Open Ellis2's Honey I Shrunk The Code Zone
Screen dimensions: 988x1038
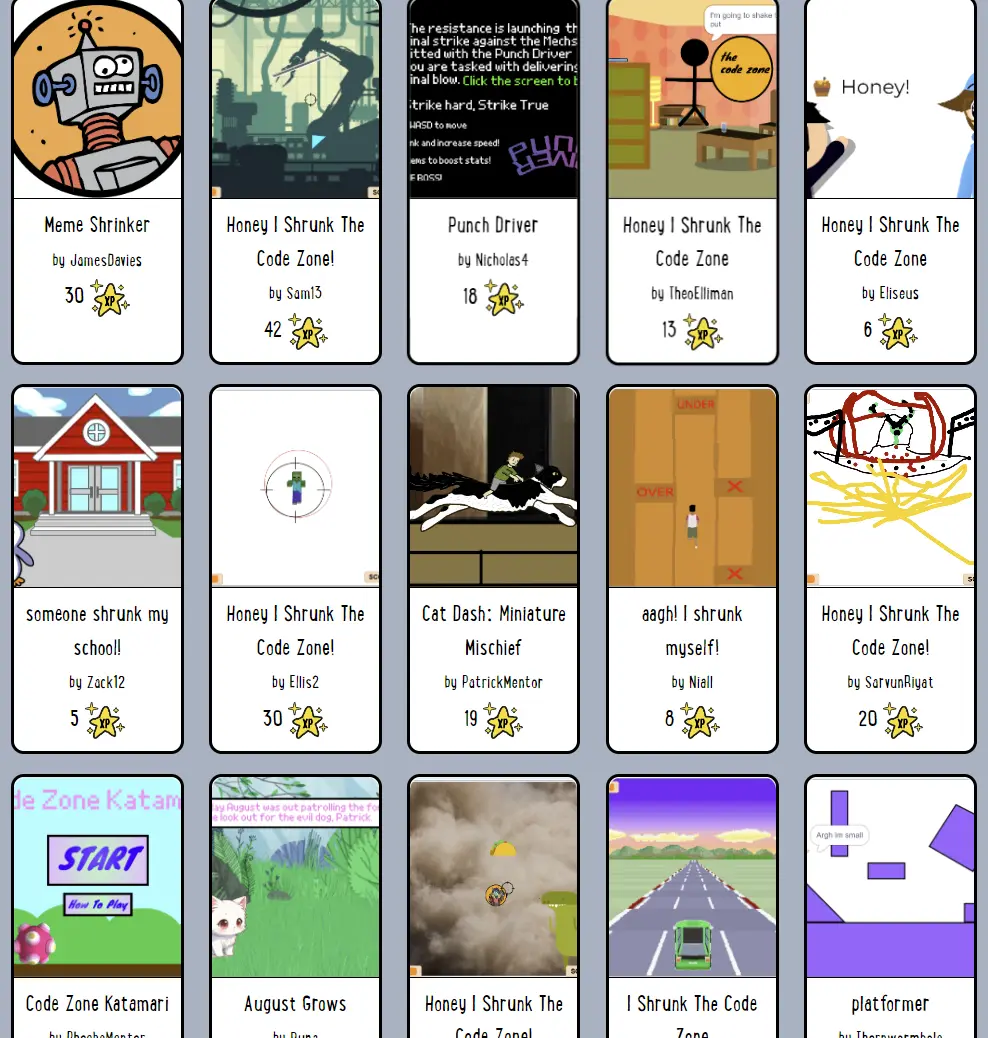pyautogui.click(x=295, y=487)
